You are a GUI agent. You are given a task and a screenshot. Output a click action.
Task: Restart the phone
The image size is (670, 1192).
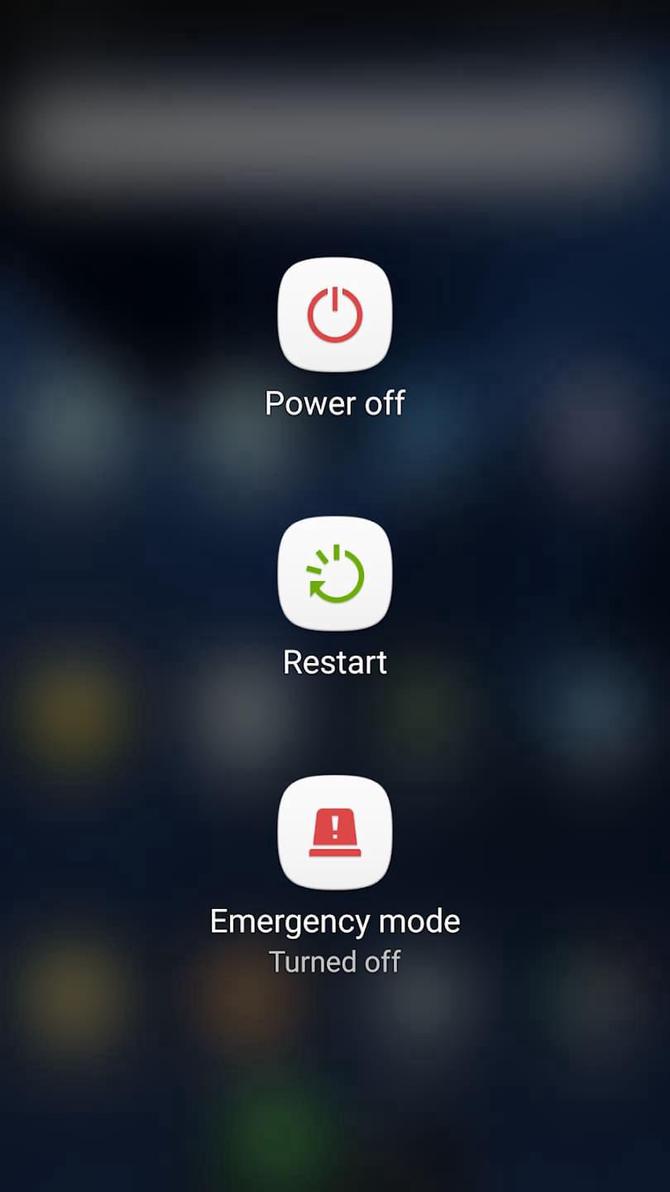pyautogui.click(x=335, y=574)
